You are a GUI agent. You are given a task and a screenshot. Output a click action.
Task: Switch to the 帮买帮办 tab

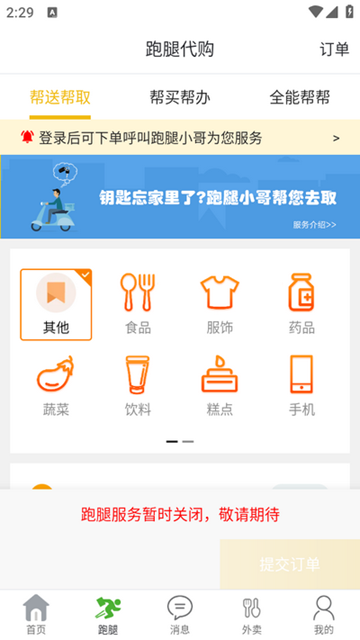click(180, 98)
